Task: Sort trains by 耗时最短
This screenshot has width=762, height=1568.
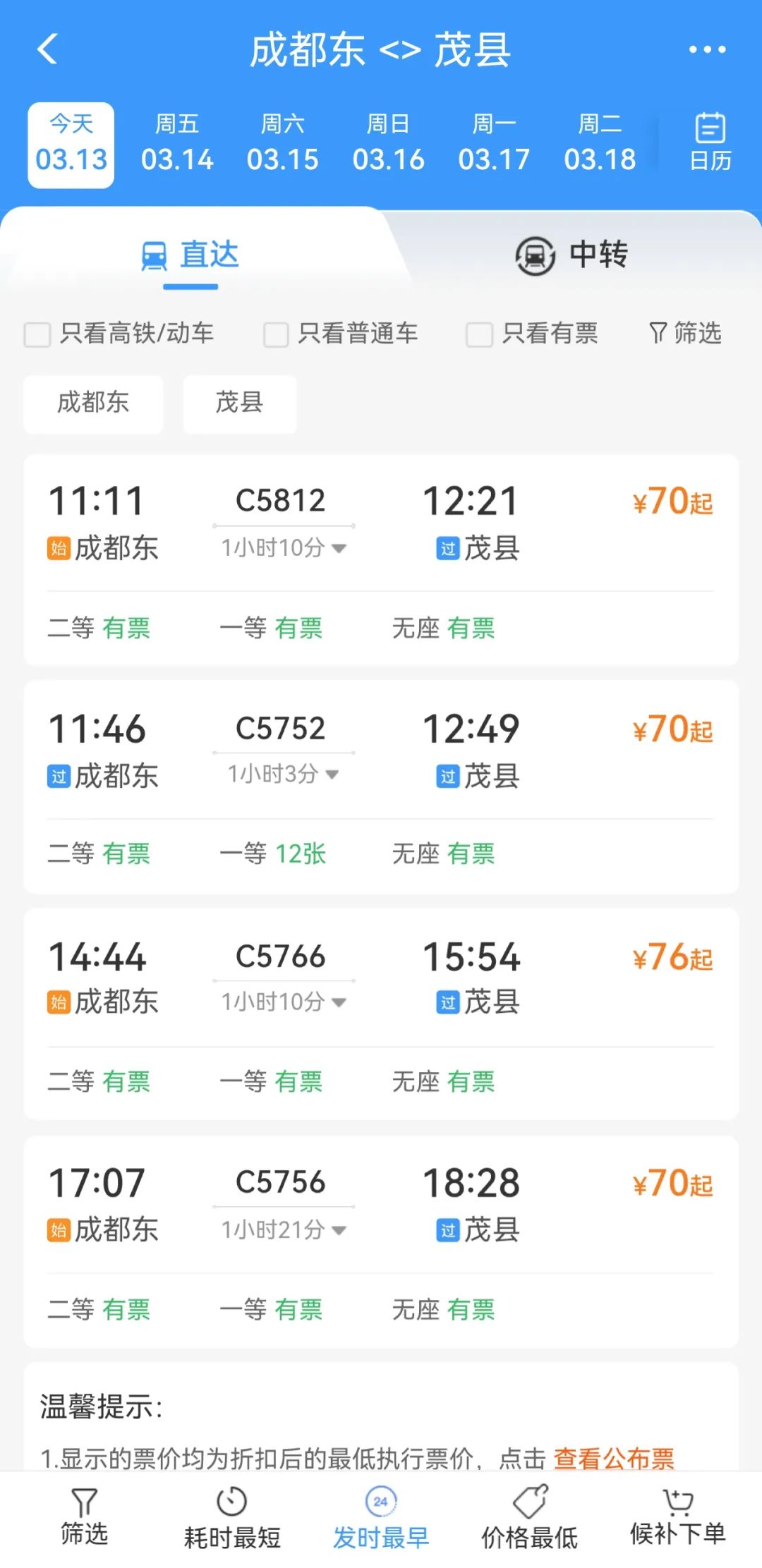Action: tap(232, 1518)
